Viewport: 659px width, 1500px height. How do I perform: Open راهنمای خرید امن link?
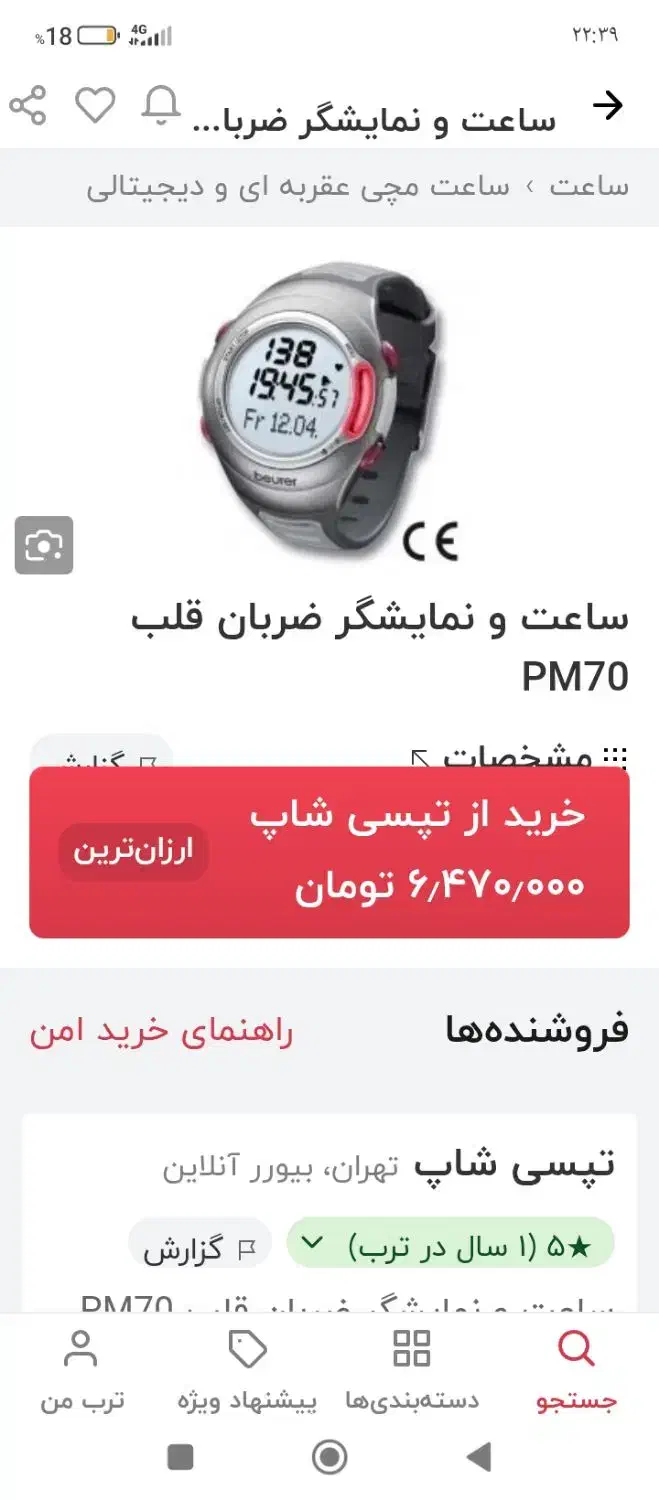click(x=161, y=1032)
